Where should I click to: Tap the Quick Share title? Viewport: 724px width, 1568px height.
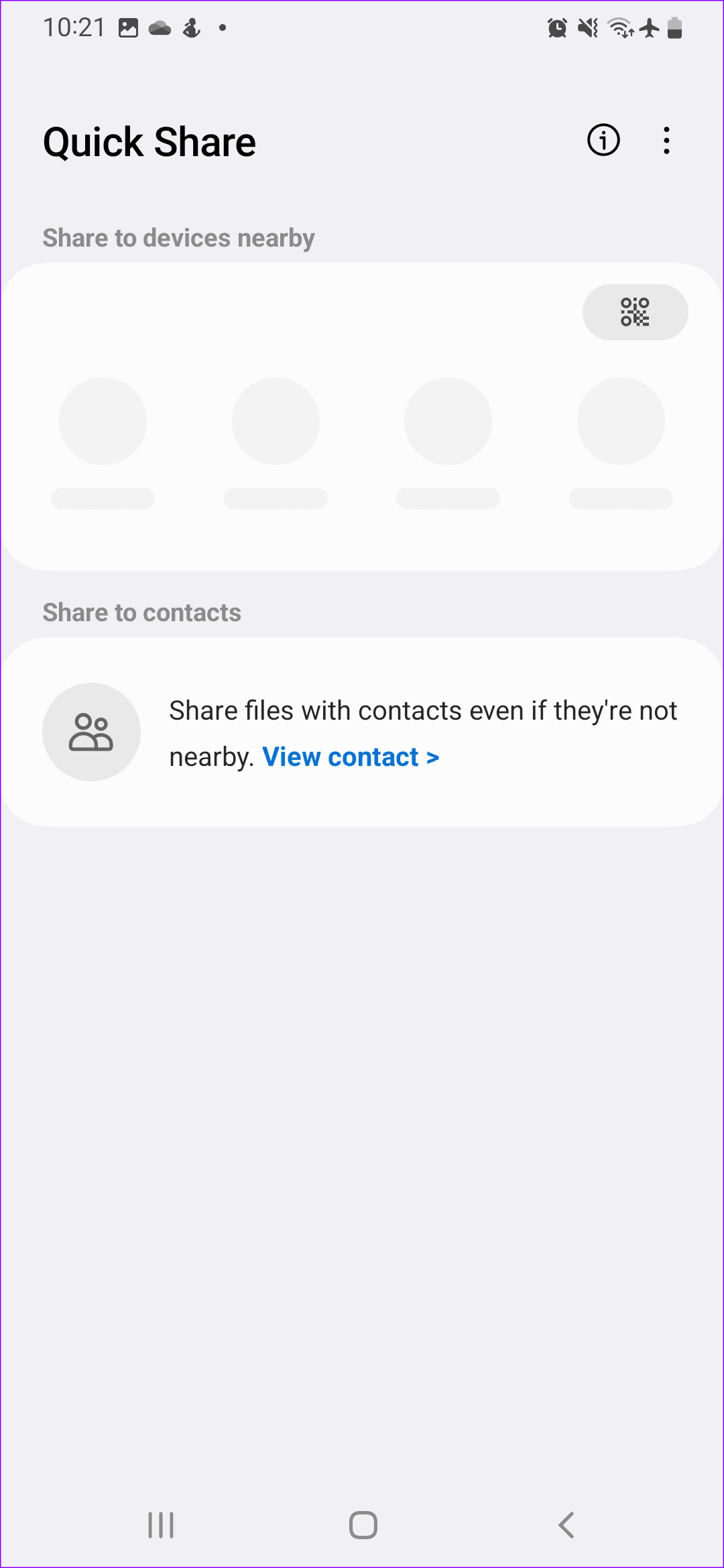pos(149,141)
